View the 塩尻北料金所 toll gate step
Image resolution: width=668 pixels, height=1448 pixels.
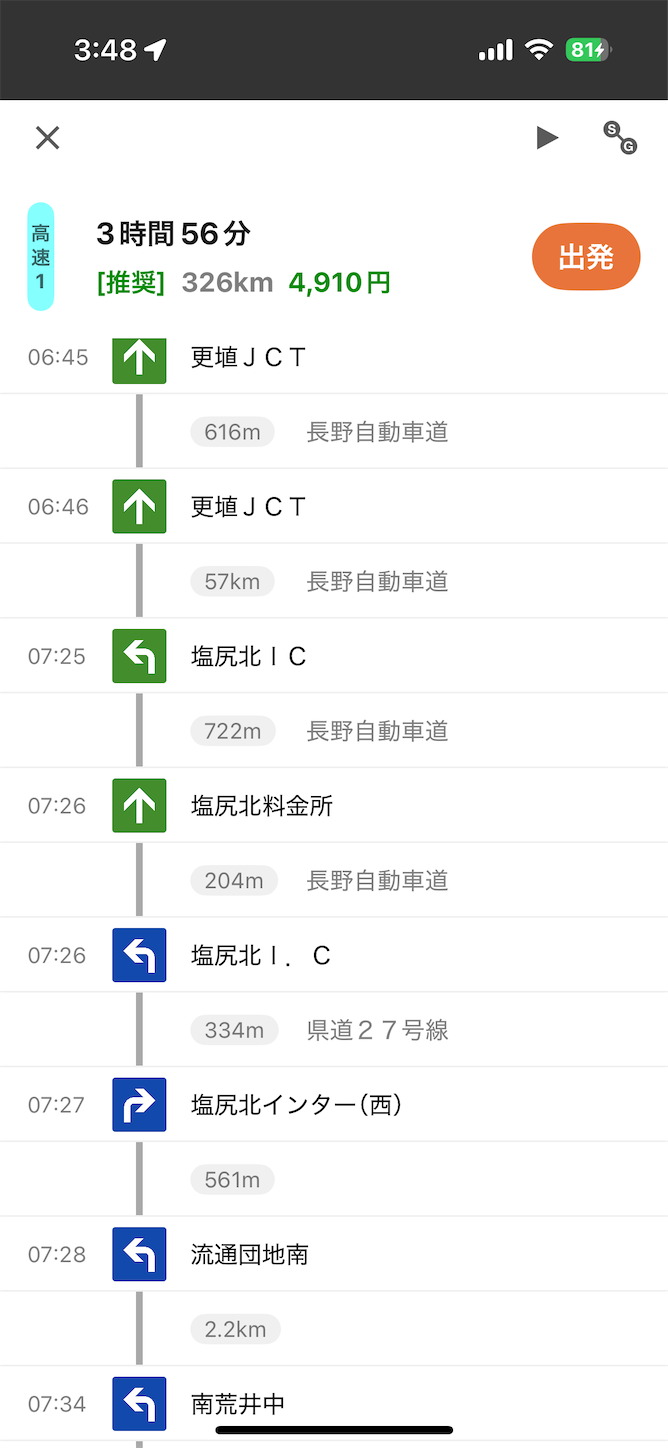[x=334, y=806]
